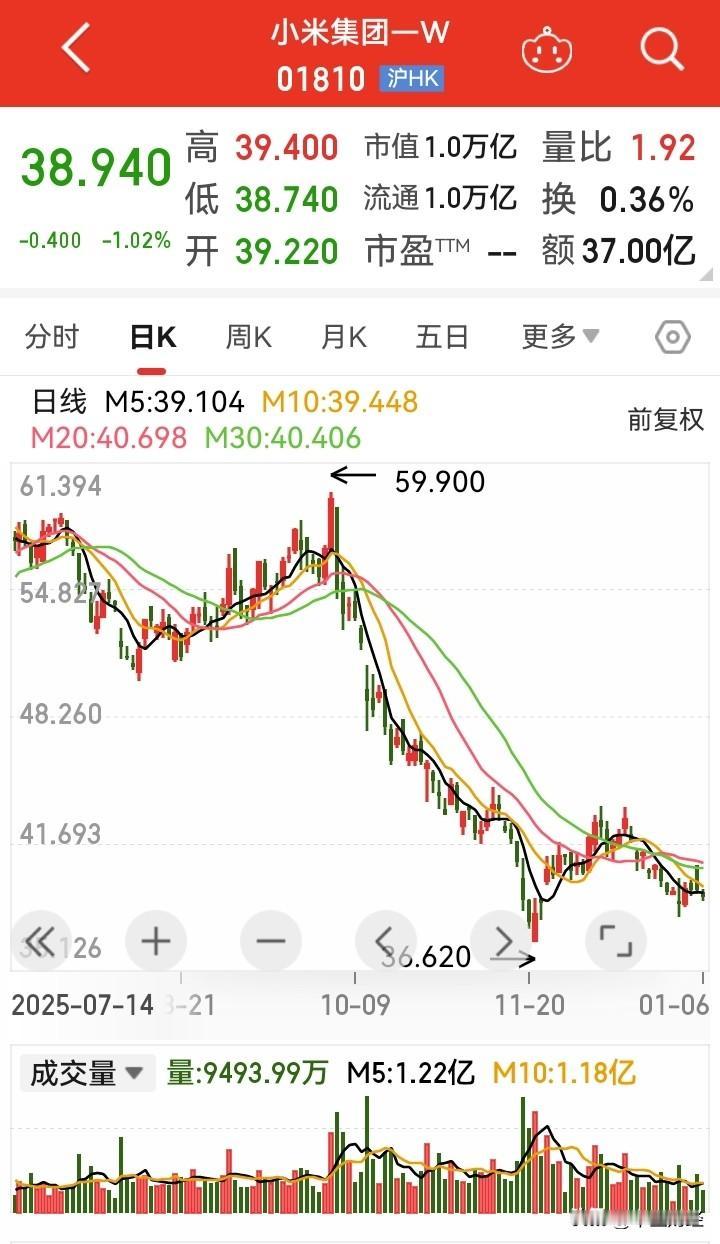Zoom out using the minus icon
The width and height of the screenshot is (720, 1244).
270,941
